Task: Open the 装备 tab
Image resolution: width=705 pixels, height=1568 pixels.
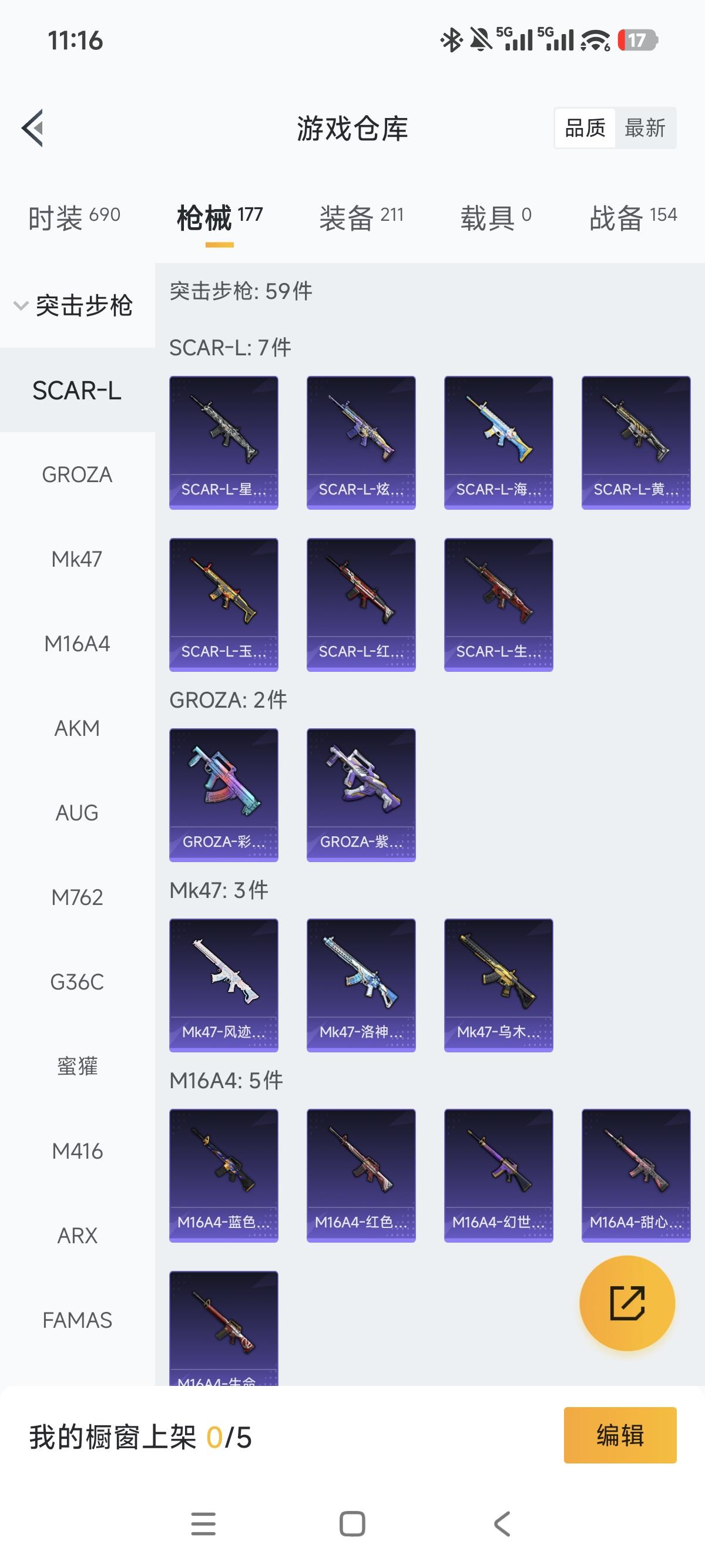Action: 361,217
